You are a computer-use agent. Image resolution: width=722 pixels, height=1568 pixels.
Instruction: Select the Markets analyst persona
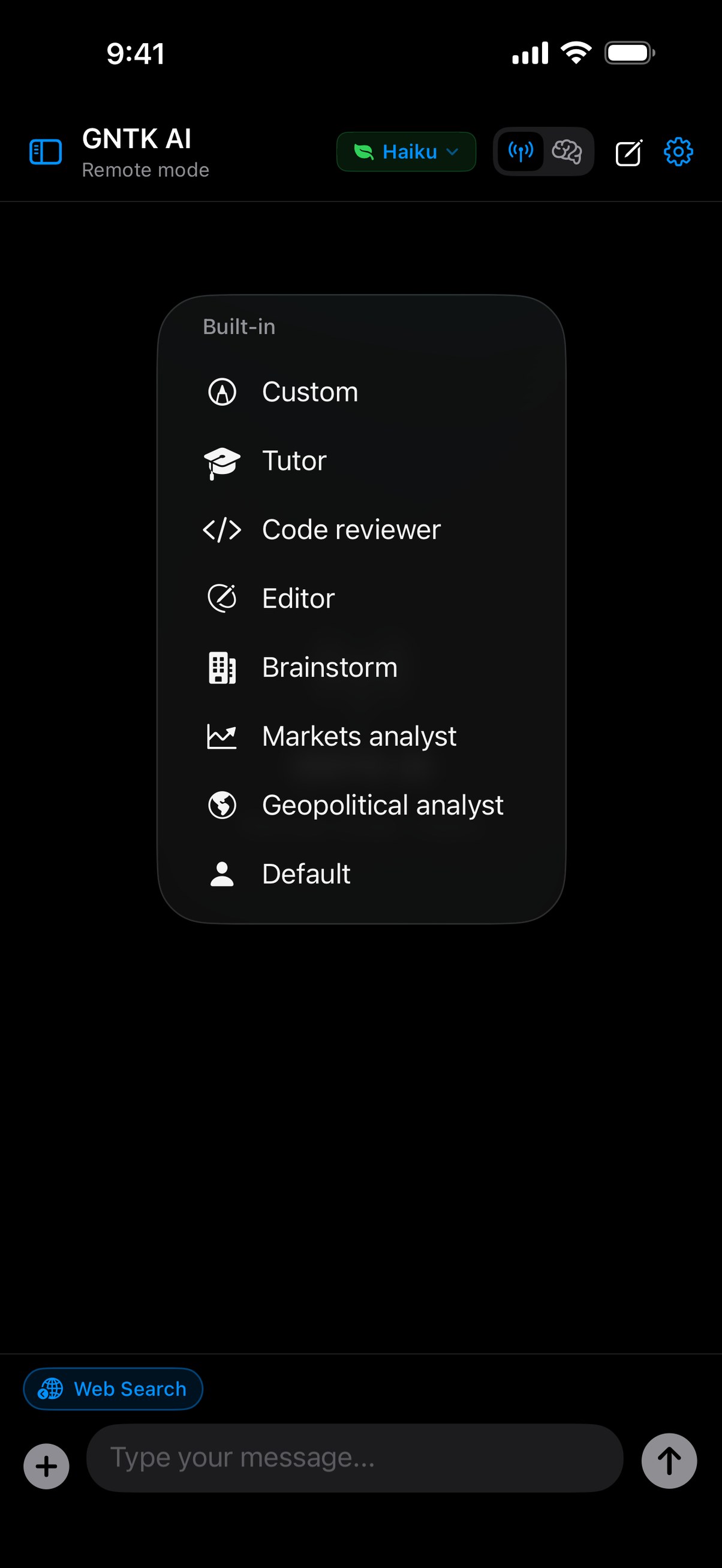tap(362, 736)
